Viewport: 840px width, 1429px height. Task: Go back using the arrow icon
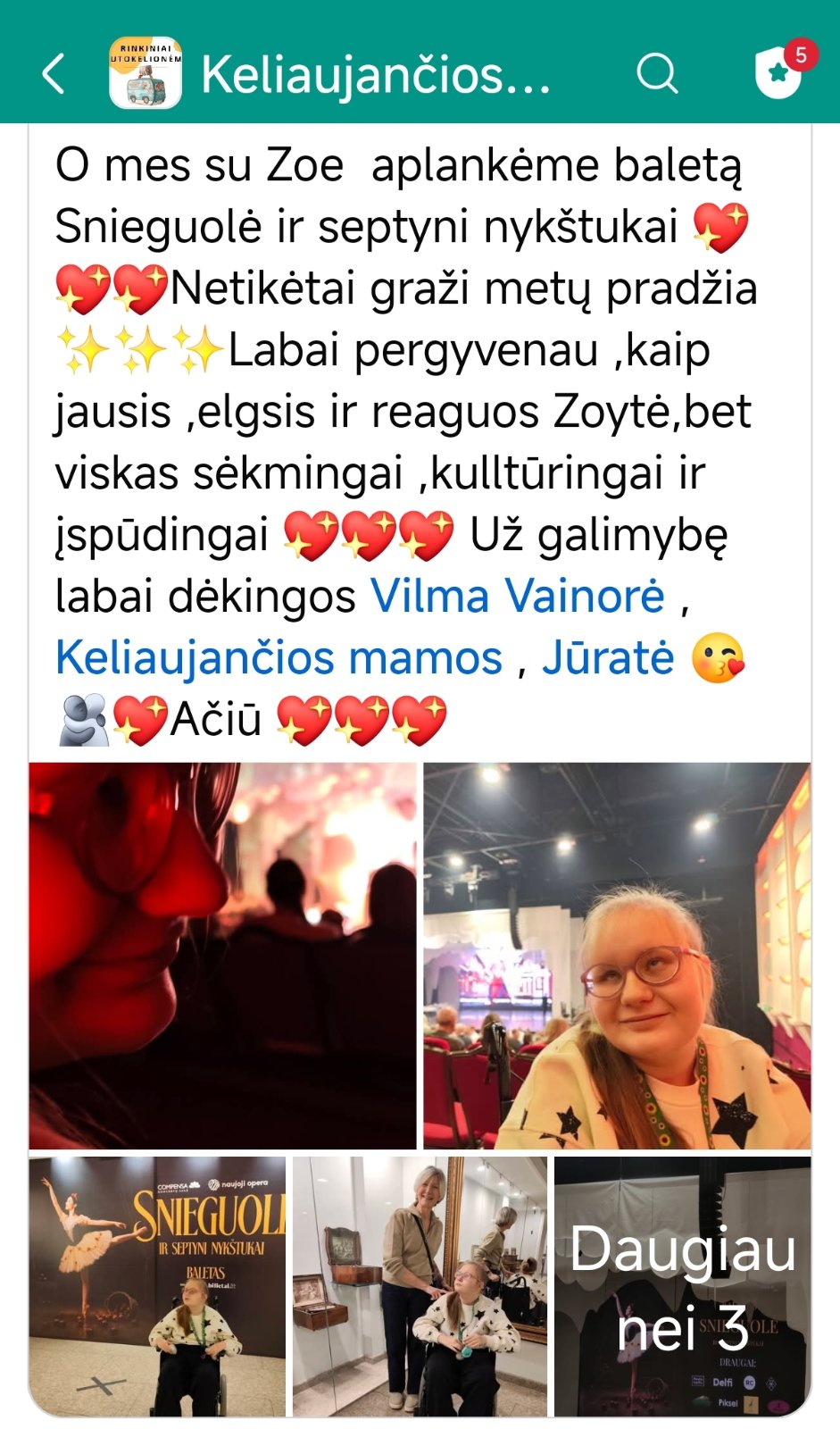54,73
